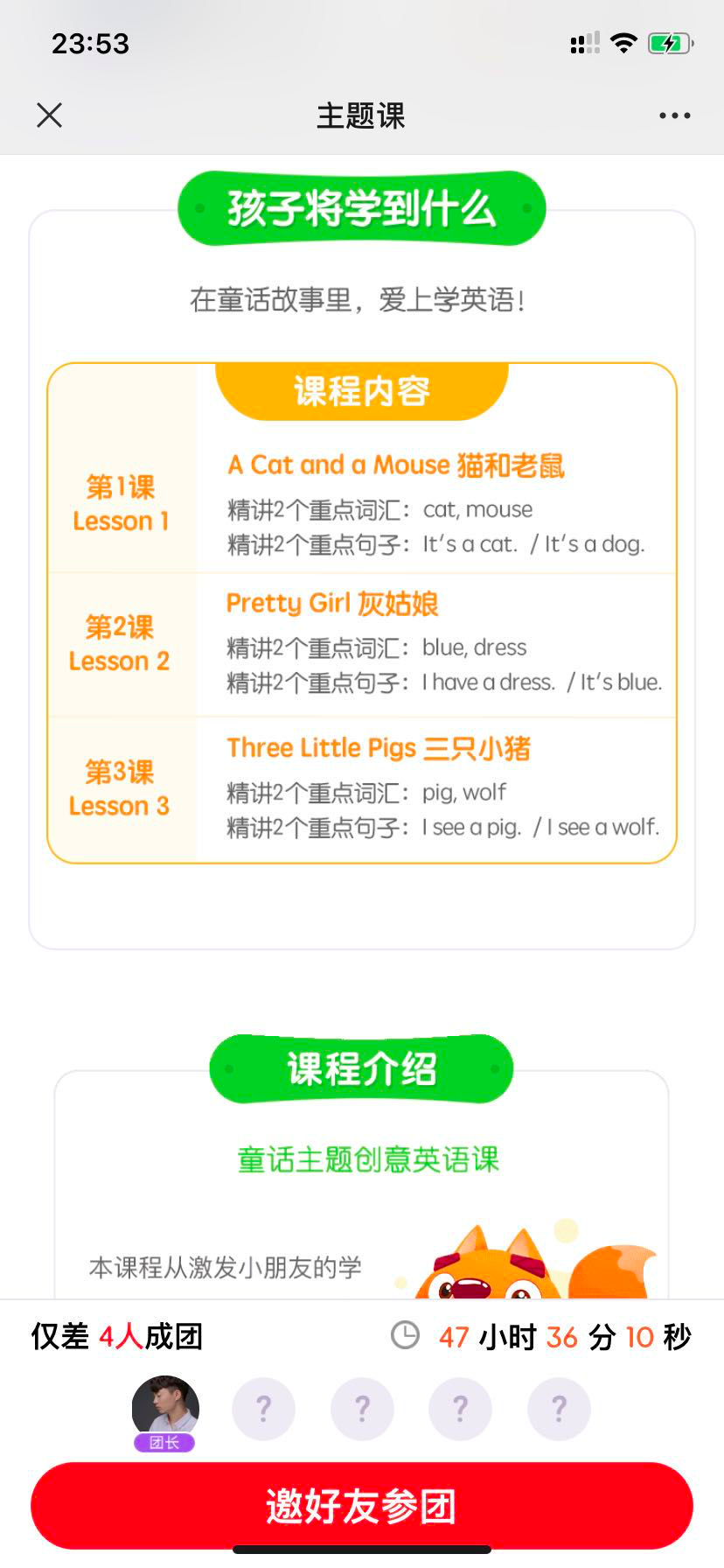Open lesson 'A Cat and a Mouse 猫和老鼠'

[x=395, y=465]
